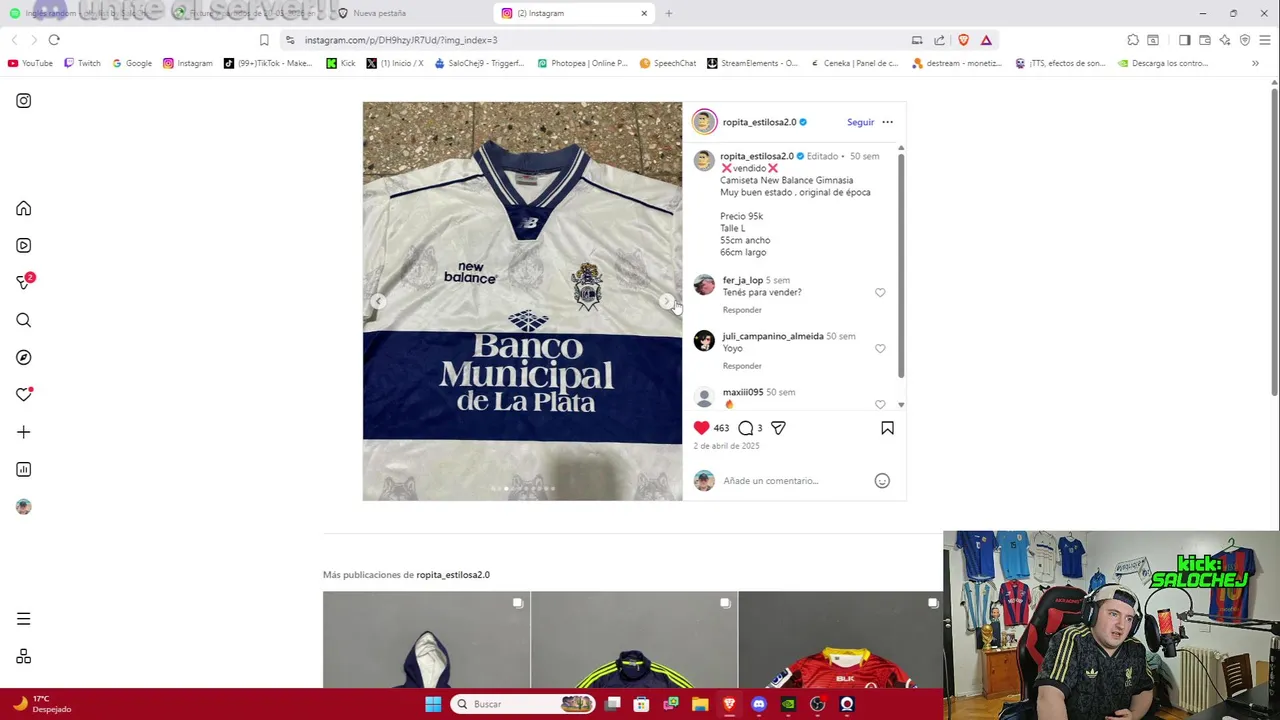This screenshot has width=1280, height=720.
Task: Show the next photo in the carousel
Action: (x=666, y=301)
